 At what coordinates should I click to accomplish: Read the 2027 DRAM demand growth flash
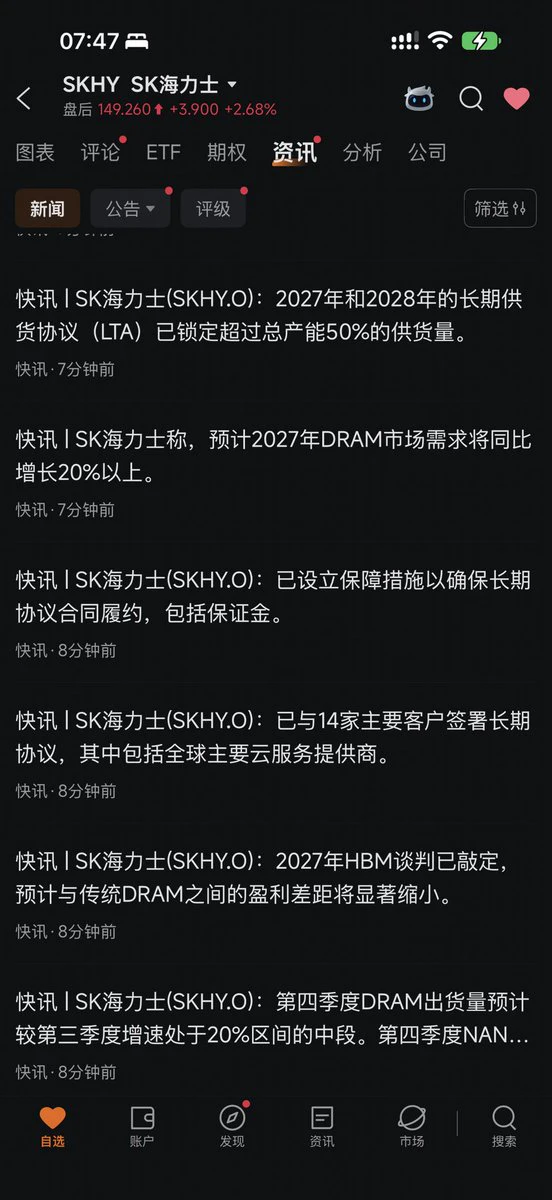tap(276, 472)
